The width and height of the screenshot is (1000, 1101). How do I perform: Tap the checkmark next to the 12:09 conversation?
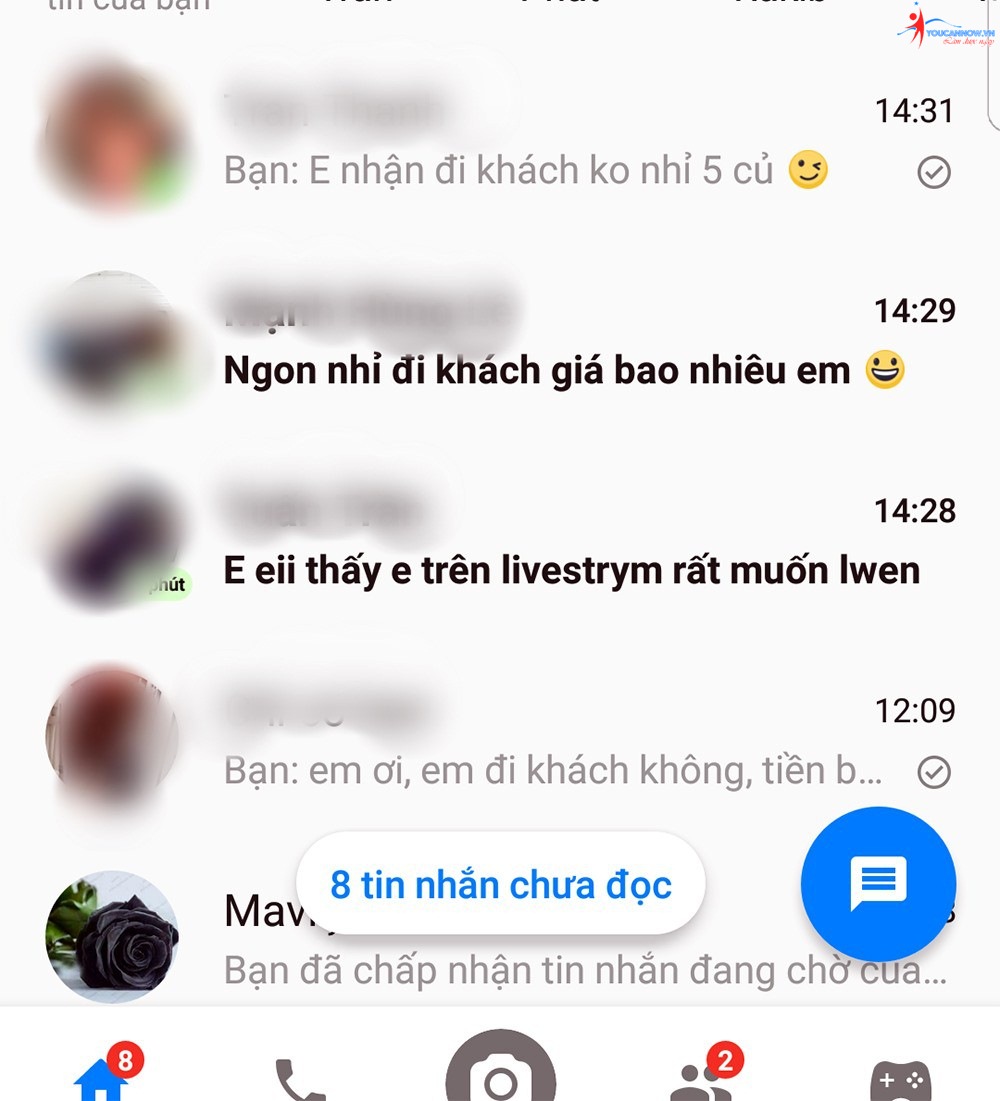pos(933,772)
